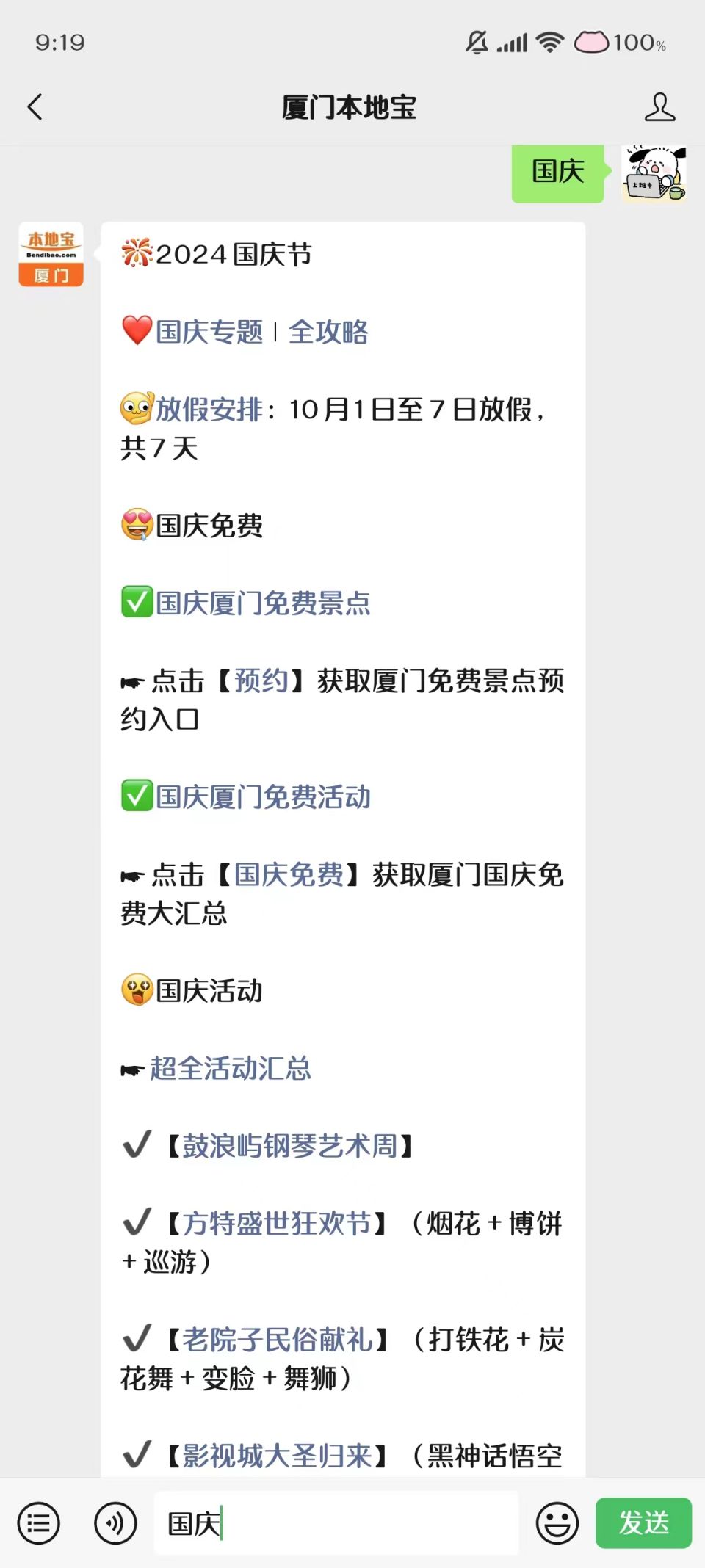Tap the 厦门本地宝 account avatar
Screen dimensions: 705x1568
click(51, 254)
